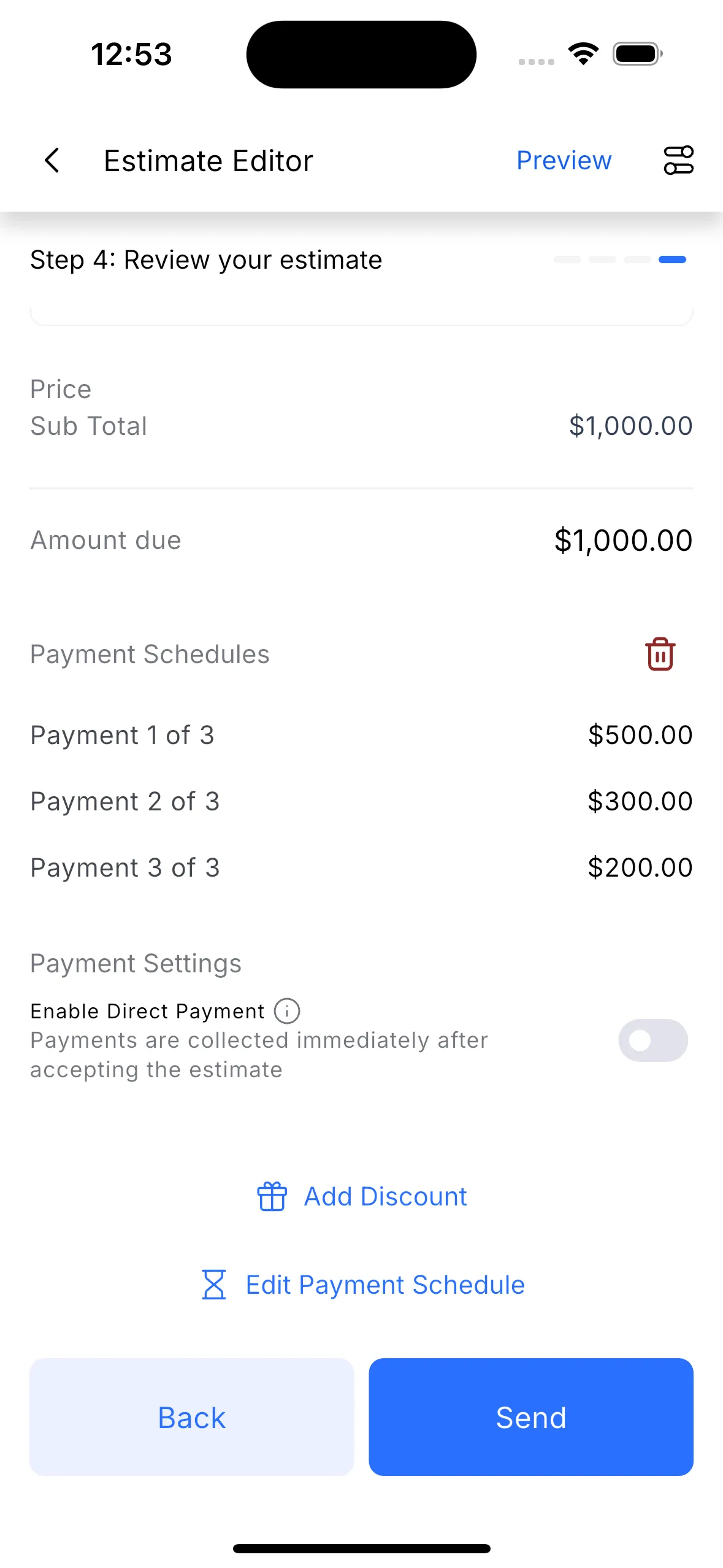The height and width of the screenshot is (1568, 723).
Task: Tap the clock in the status bar
Action: click(131, 54)
